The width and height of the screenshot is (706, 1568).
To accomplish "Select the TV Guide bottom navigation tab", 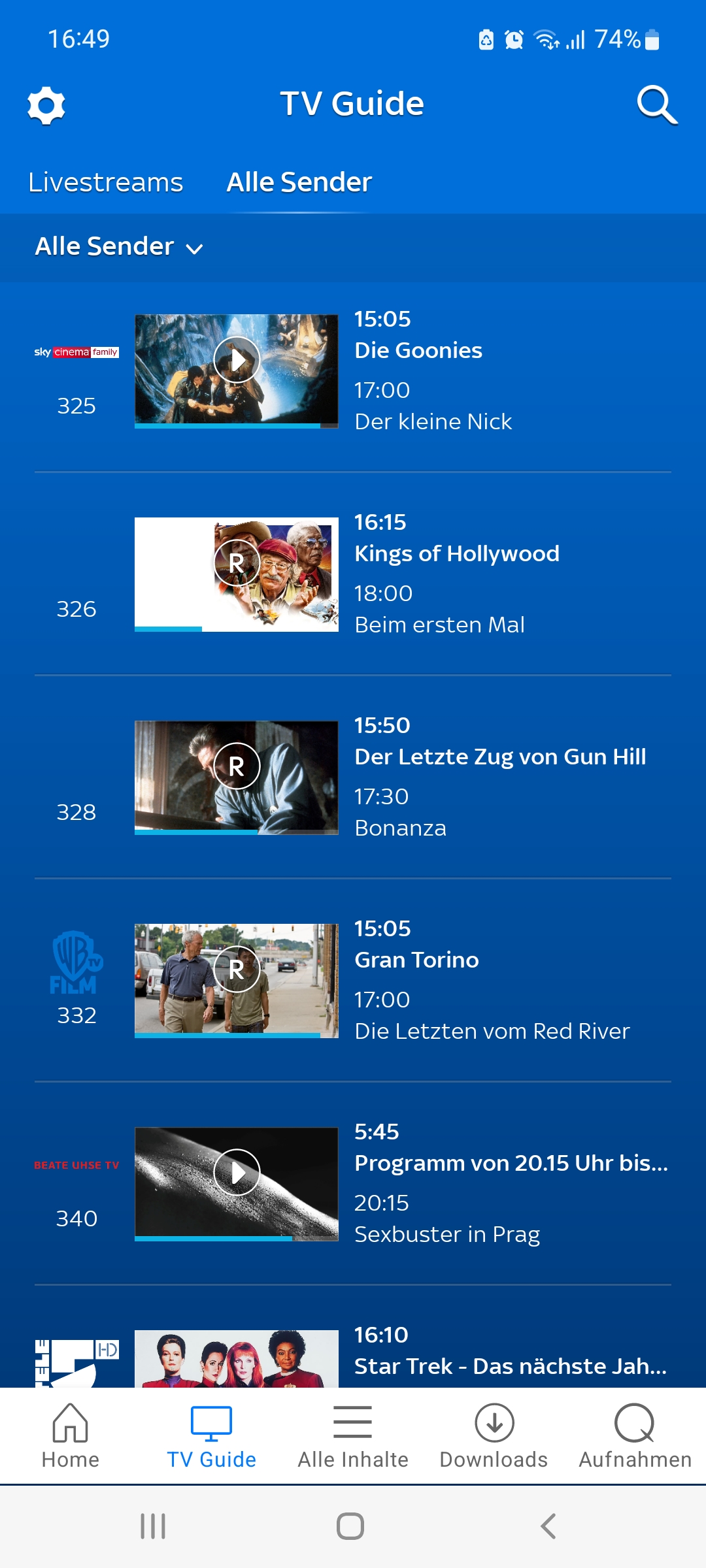I will coord(211,1436).
